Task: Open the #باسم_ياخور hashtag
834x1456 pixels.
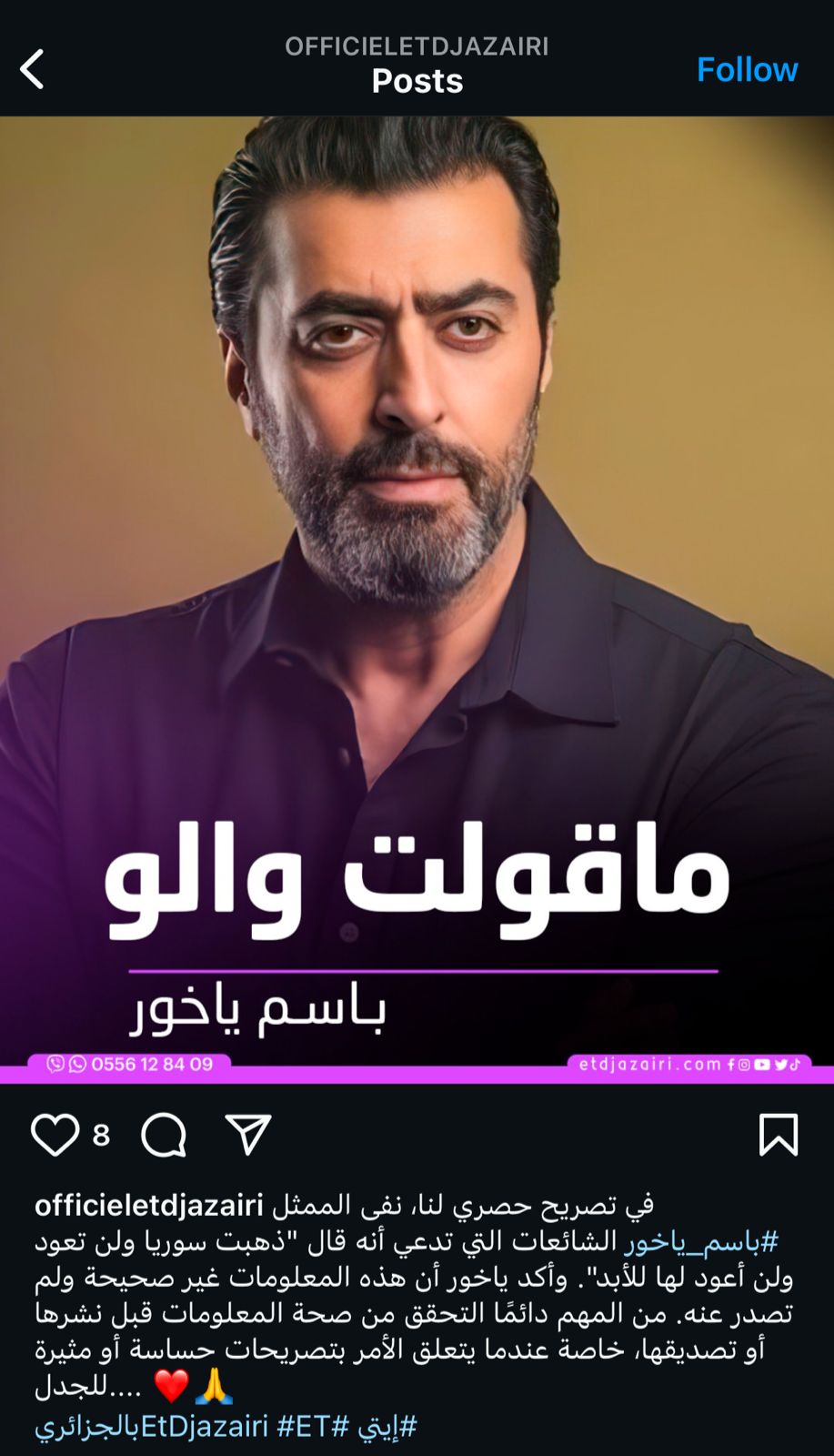Action: tap(701, 1241)
